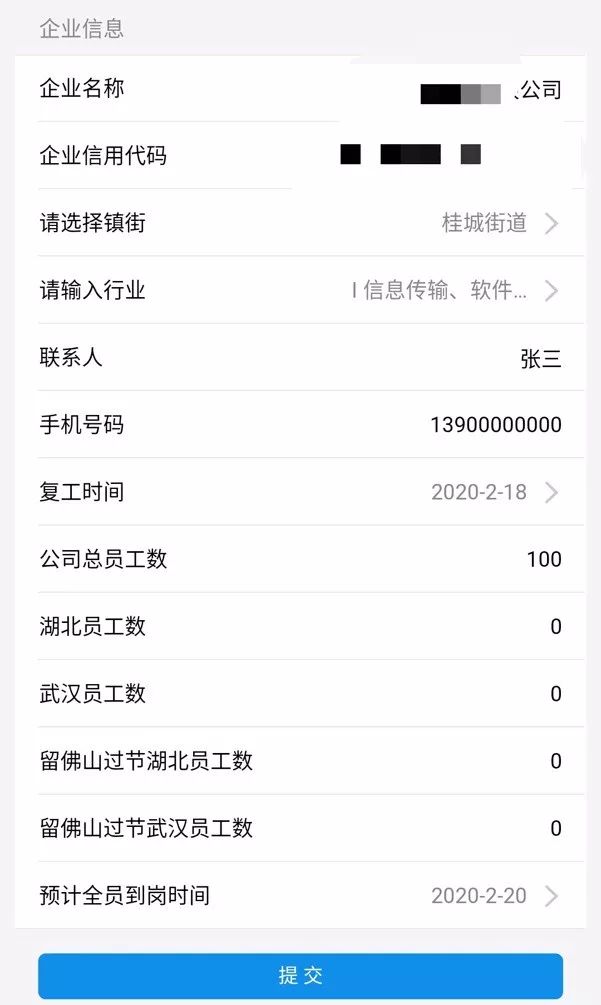This screenshot has height=1005, width=601.
Task: Choose an industry in 请输入行业
Action: tap(450, 291)
